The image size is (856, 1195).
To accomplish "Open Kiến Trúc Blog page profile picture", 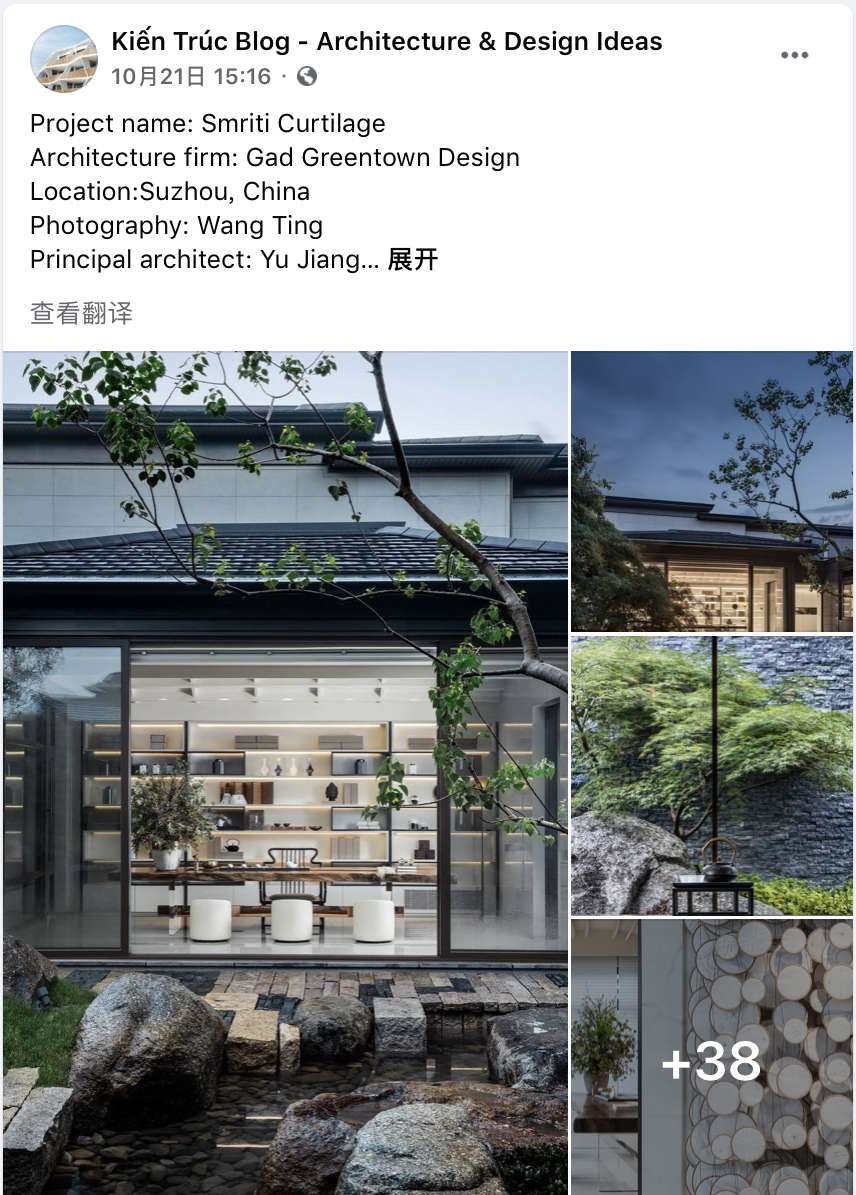I will pyautogui.click(x=64, y=59).
